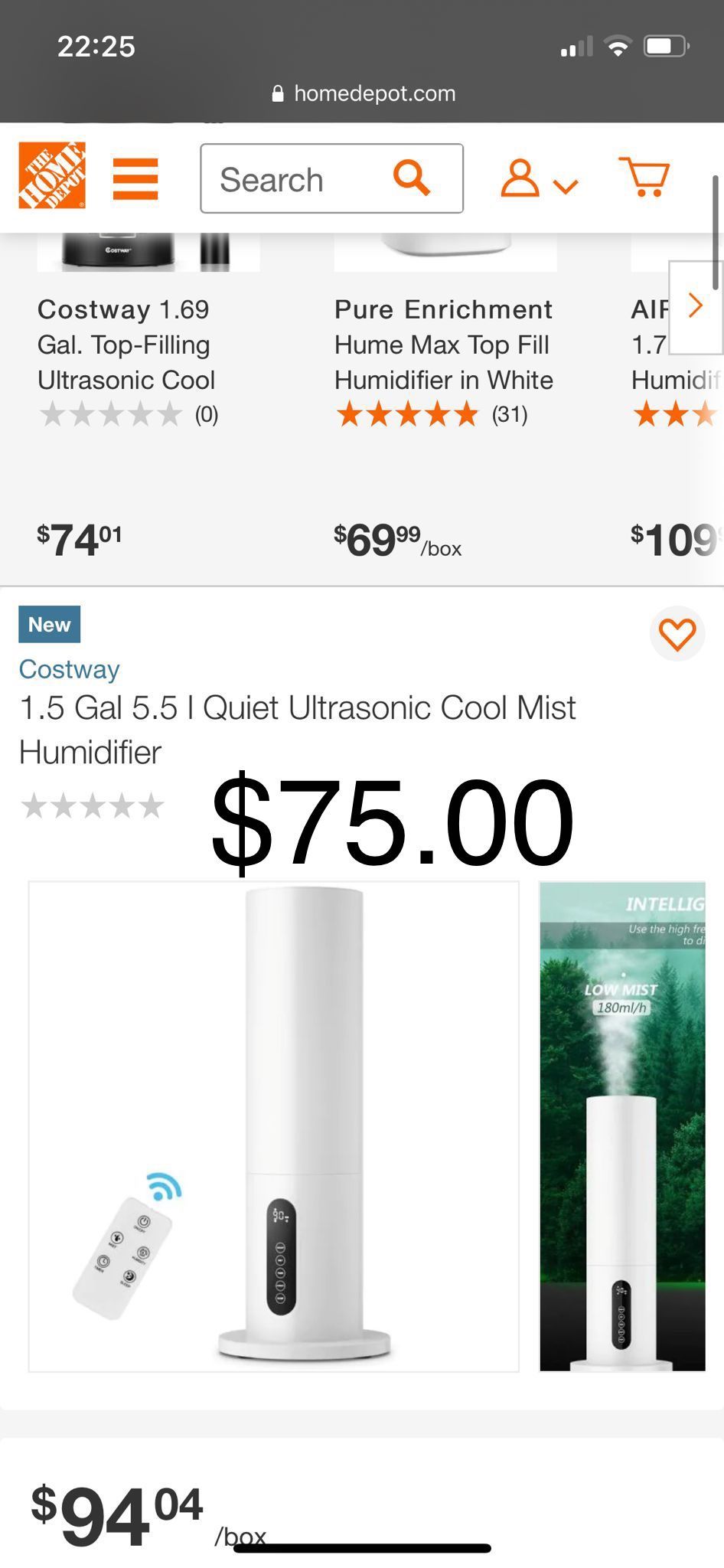The height and width of the screenshot is (1568, 724).
Task: Open the Home Depot homepage logo
Action: click(x=52, y=175)
